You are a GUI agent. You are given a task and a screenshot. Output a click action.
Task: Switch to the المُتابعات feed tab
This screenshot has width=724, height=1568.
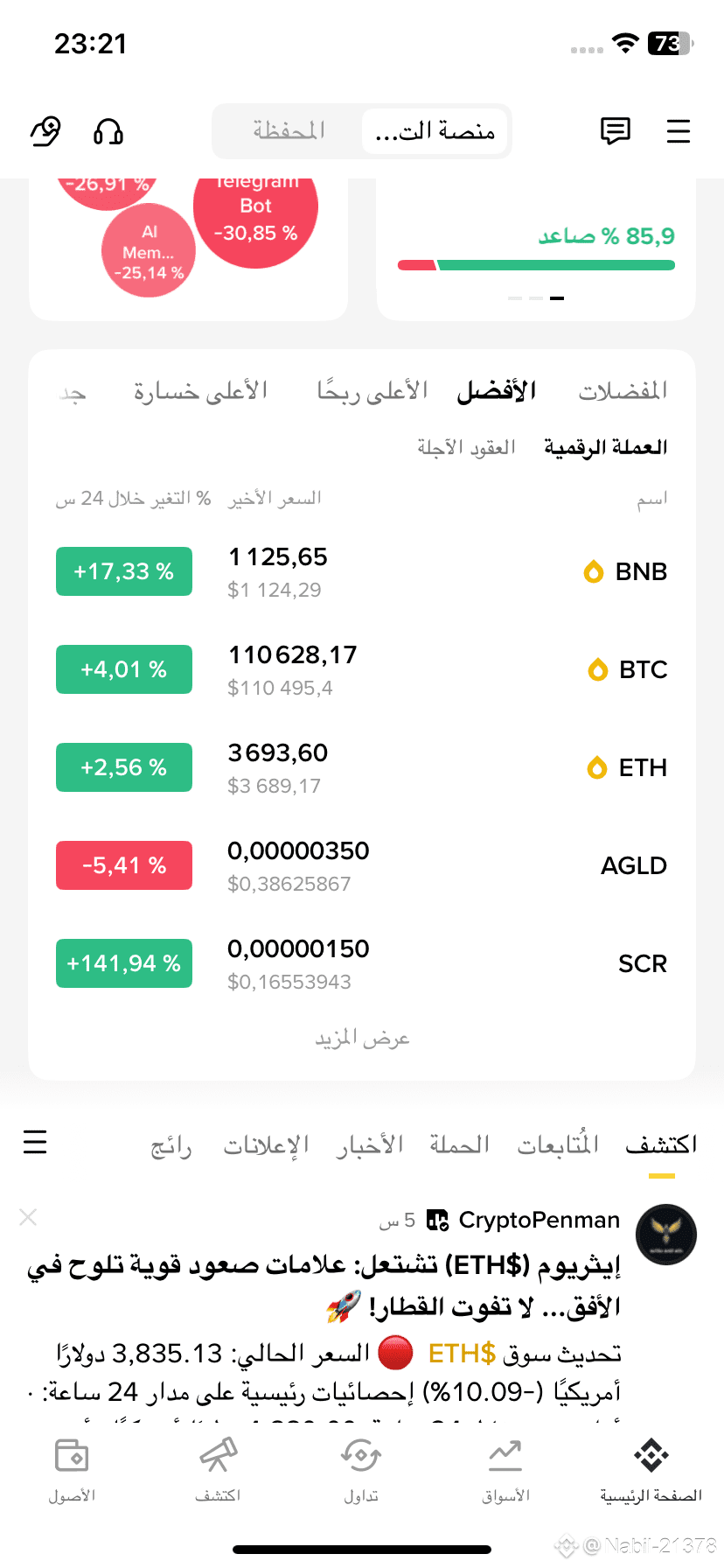[558, 1144]
